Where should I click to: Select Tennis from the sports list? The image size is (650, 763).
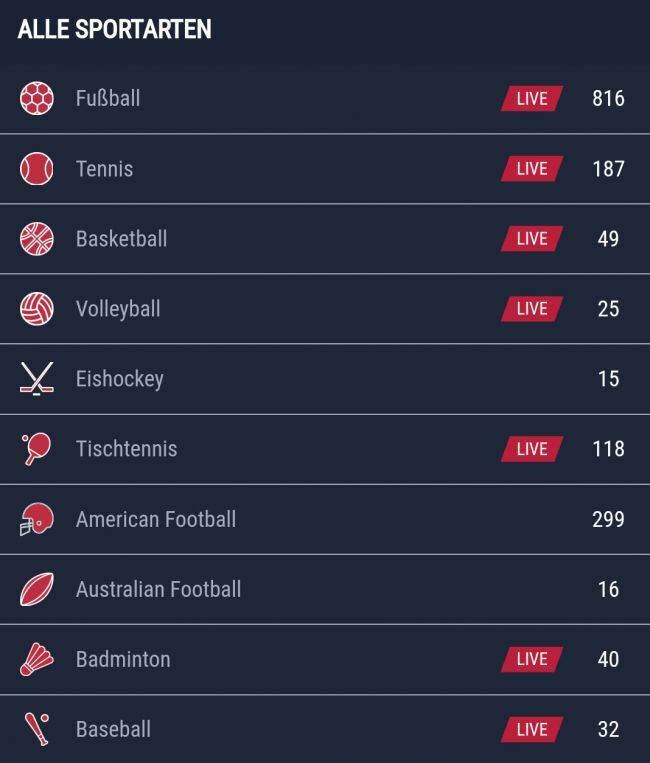pos(104,168)
